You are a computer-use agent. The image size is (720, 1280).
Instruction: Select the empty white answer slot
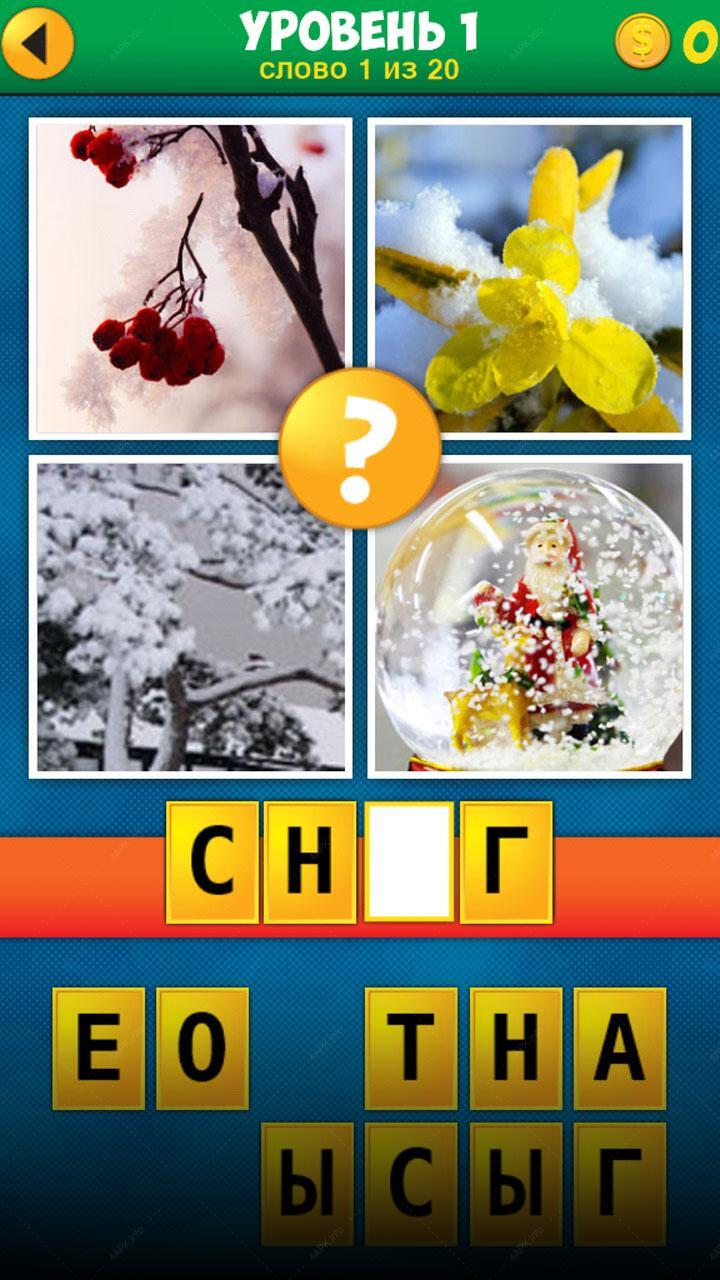click(409, 862)
